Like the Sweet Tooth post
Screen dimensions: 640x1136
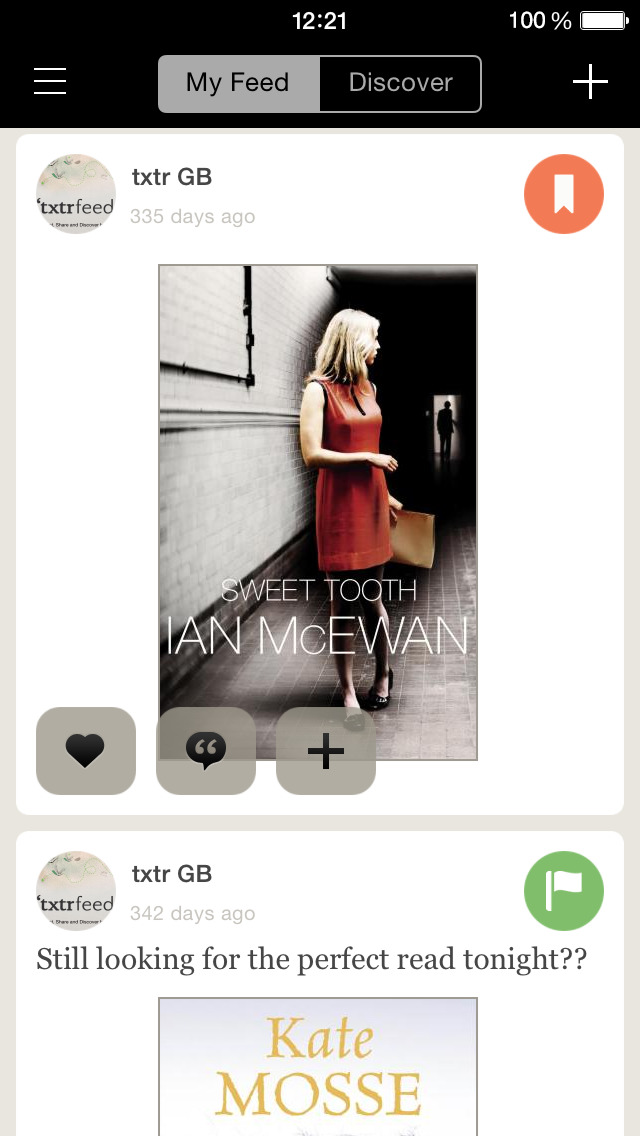86,751
